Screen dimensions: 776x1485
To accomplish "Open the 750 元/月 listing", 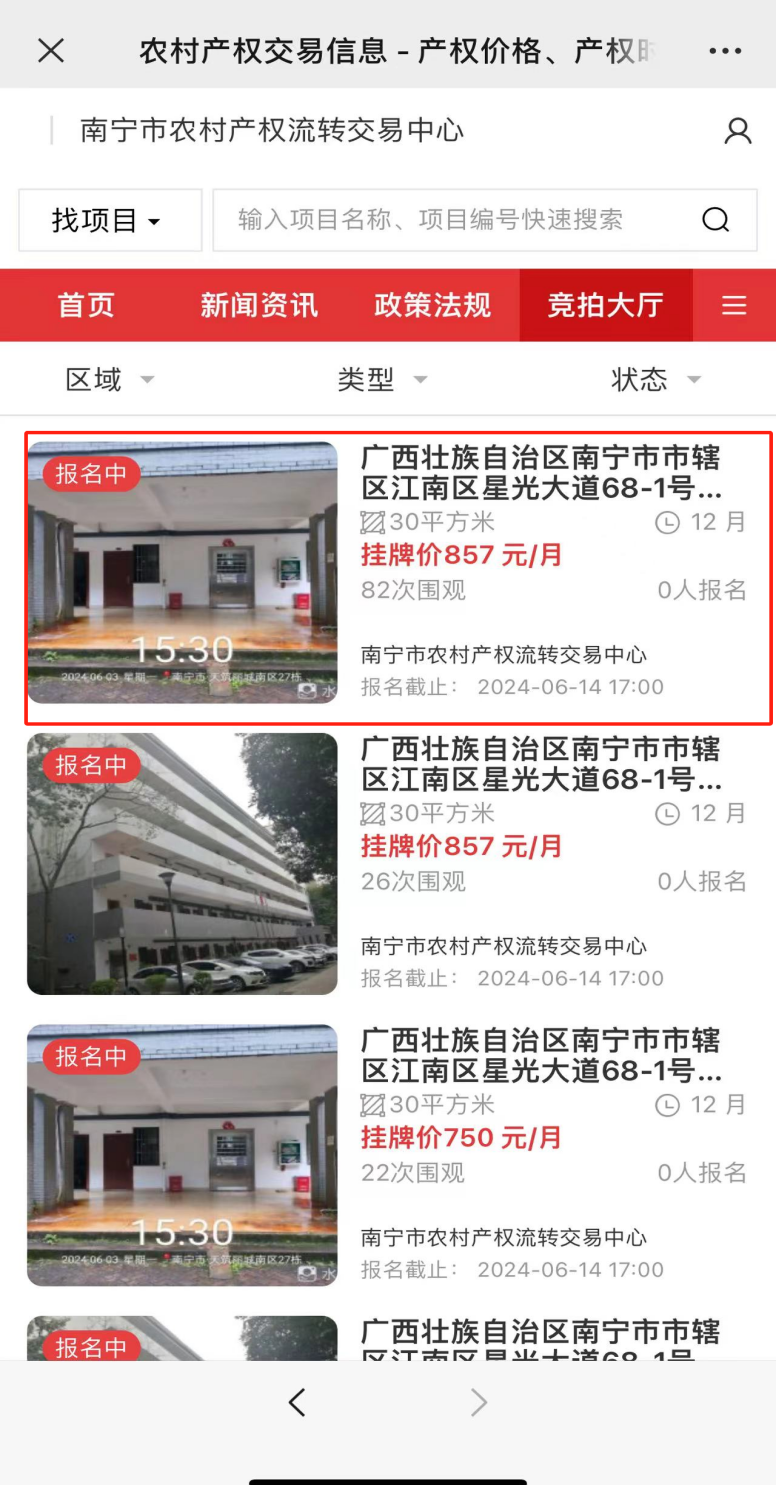I will [x=388, y=1155].
